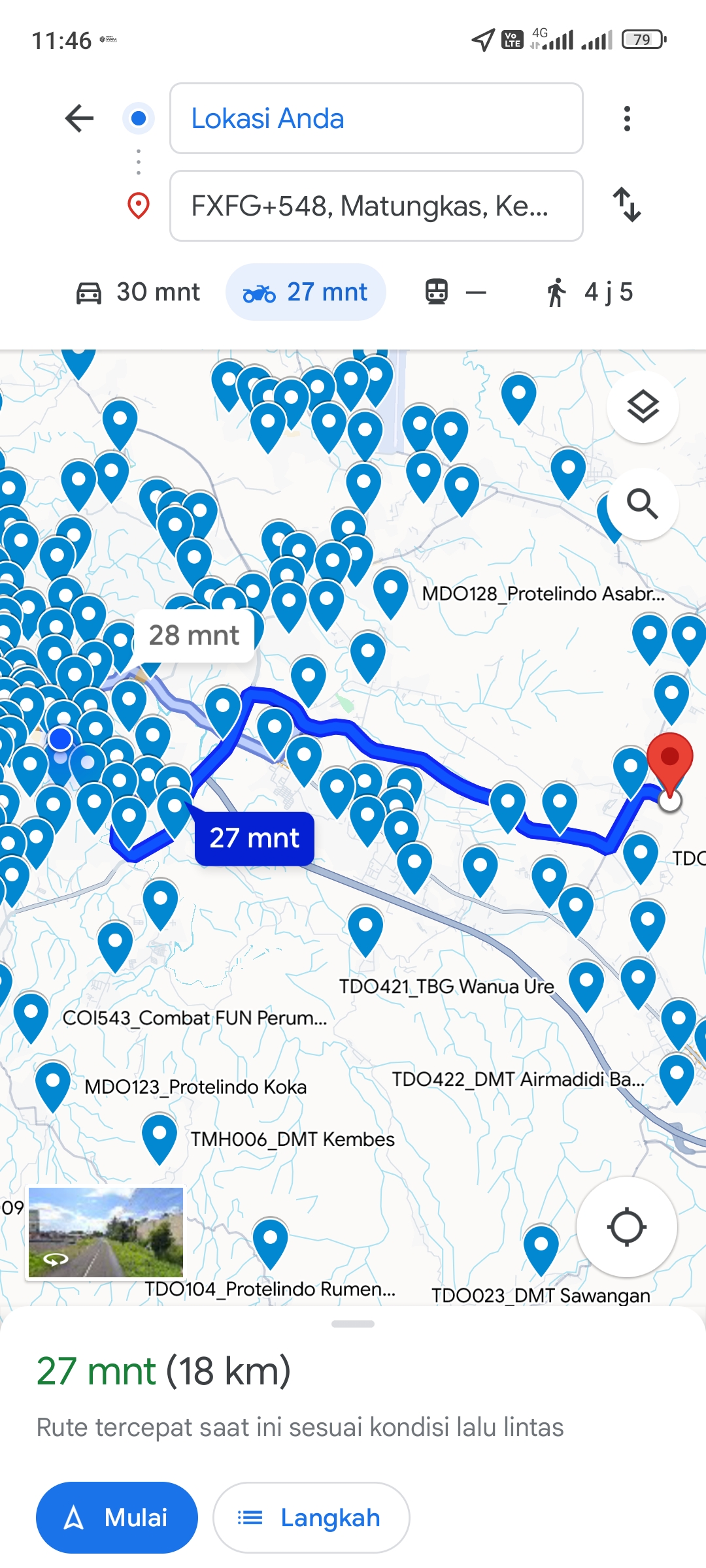This screenshot has width=706, height=1568.
Task: Recenter map on my location
Action: click(627, 1227)
